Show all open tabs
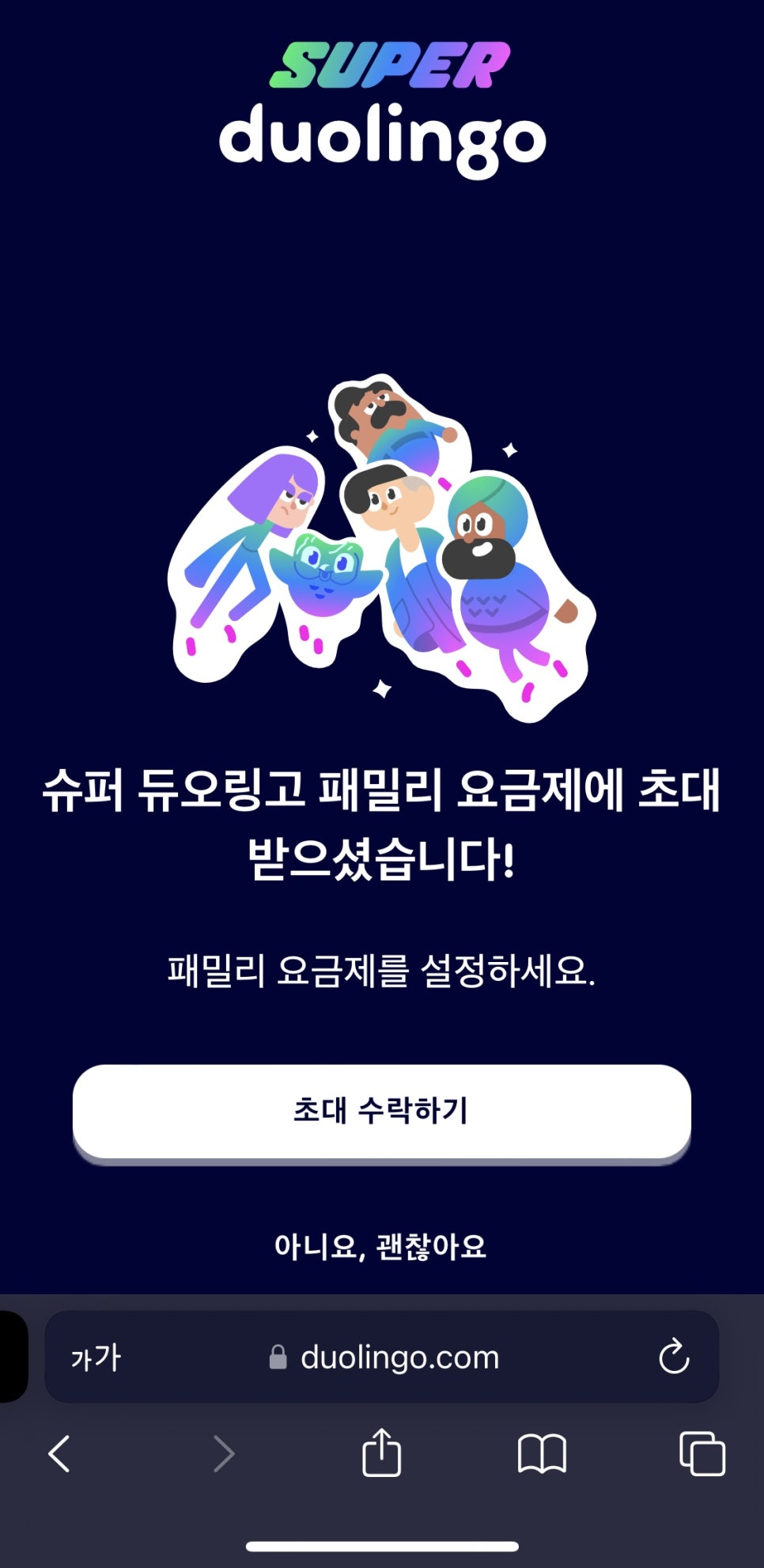Screen dimensions: 764x1568 pyautogui.click(x=702, y=1453)
